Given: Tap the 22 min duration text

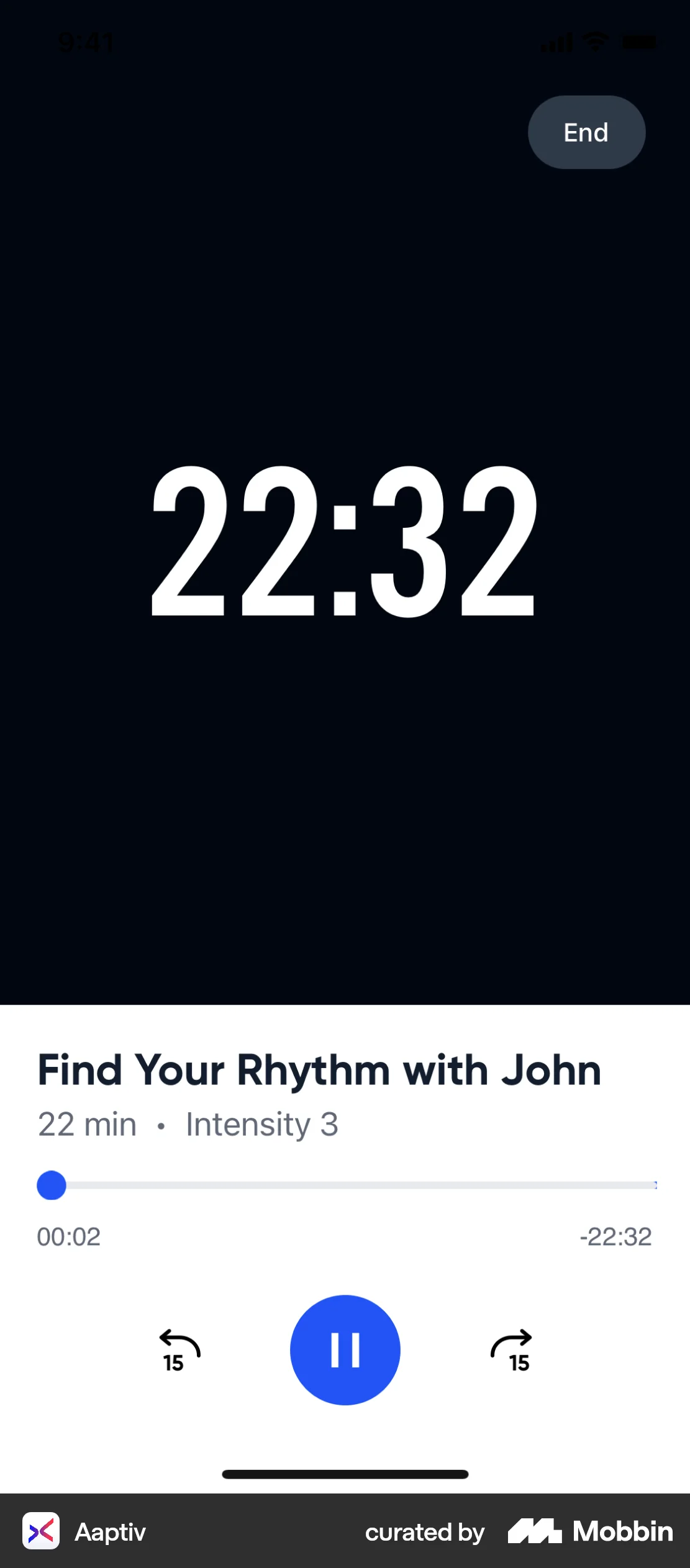Looking at the screenshot, I should click(85, 1124).
